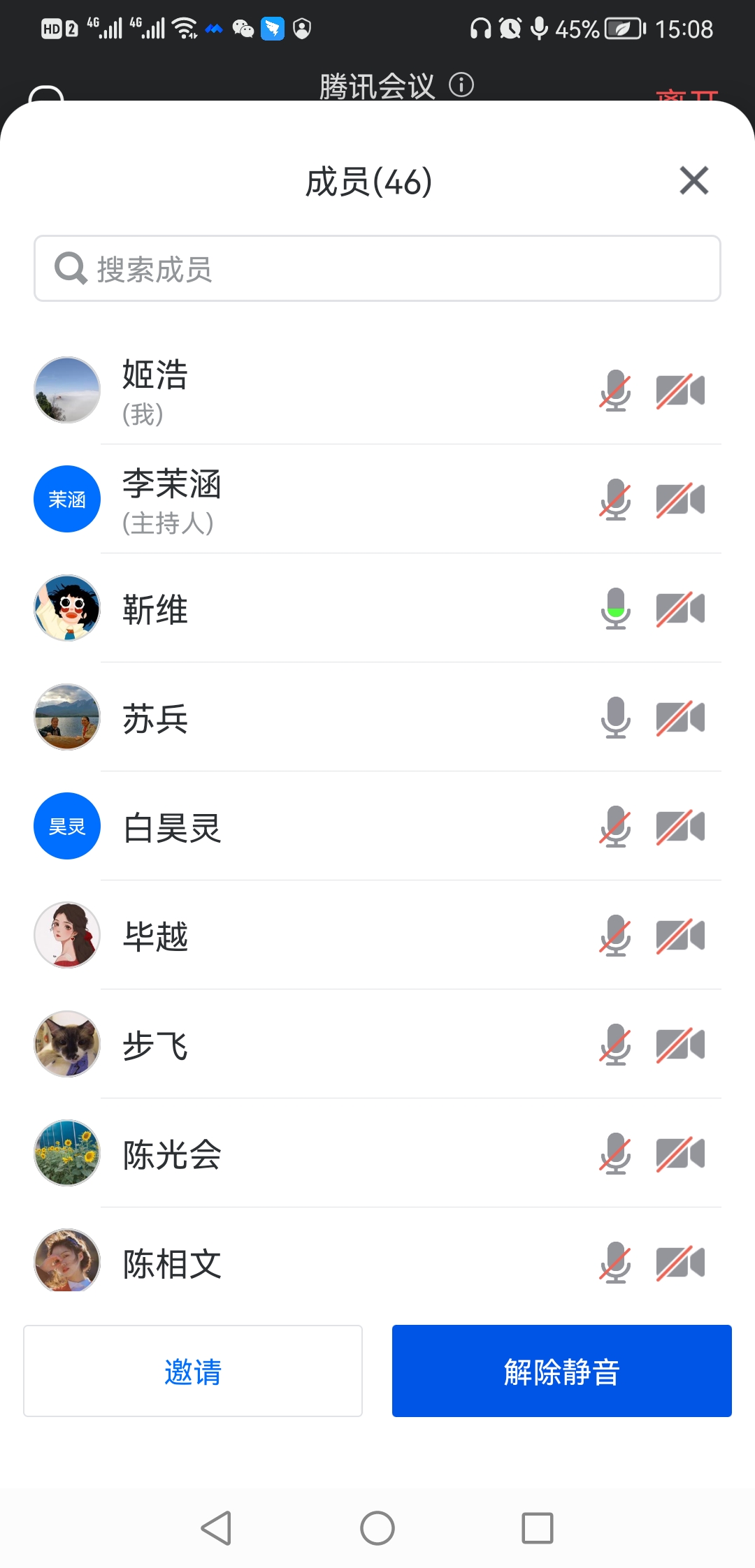Viewport: 755px width, 1568px height.
Task: Toggle 陈相文's microphone mute
Action: tap(614, 1262)
